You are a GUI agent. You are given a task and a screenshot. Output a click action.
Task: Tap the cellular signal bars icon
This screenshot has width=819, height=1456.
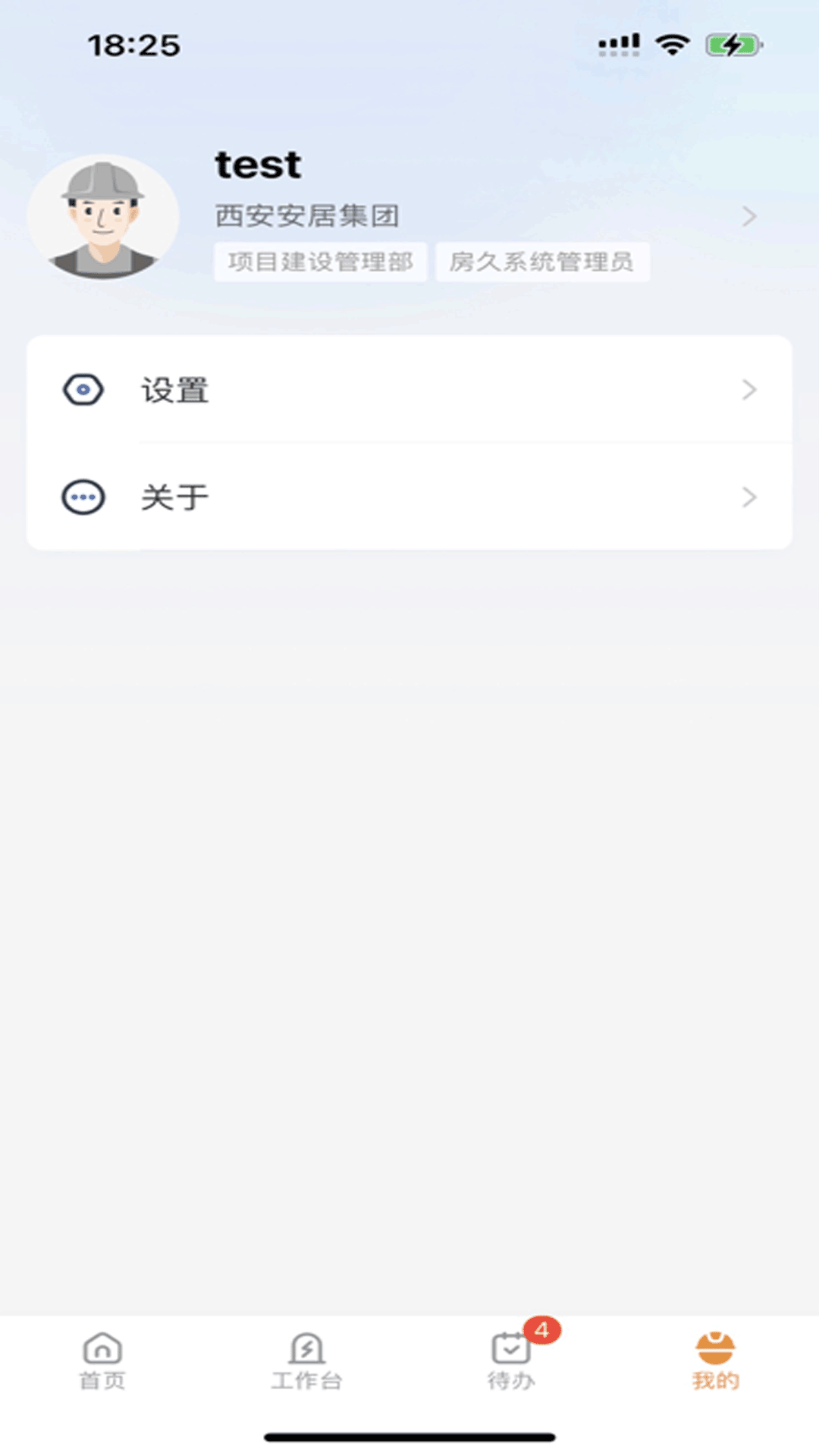(x=618, y=45)
